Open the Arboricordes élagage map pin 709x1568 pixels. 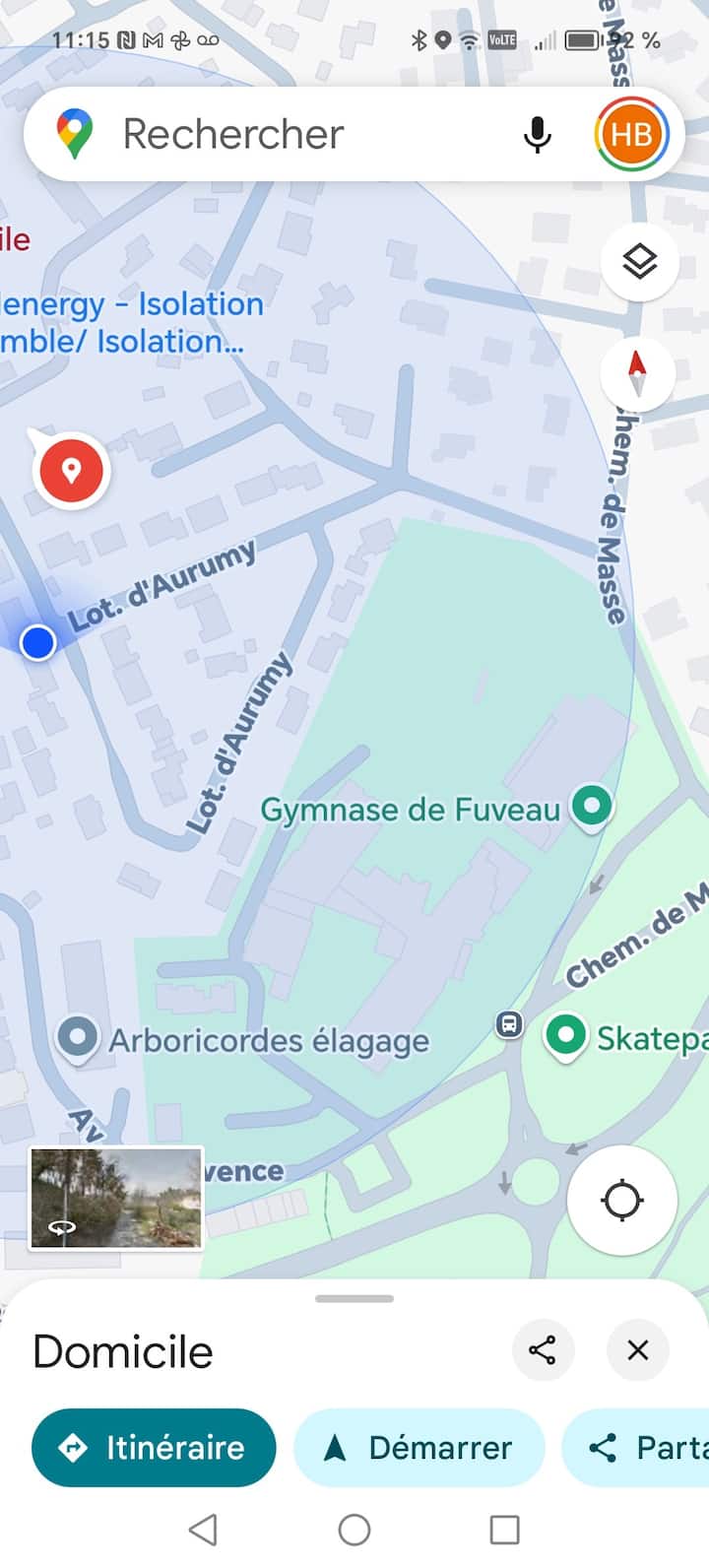[x=78, y=1037]
